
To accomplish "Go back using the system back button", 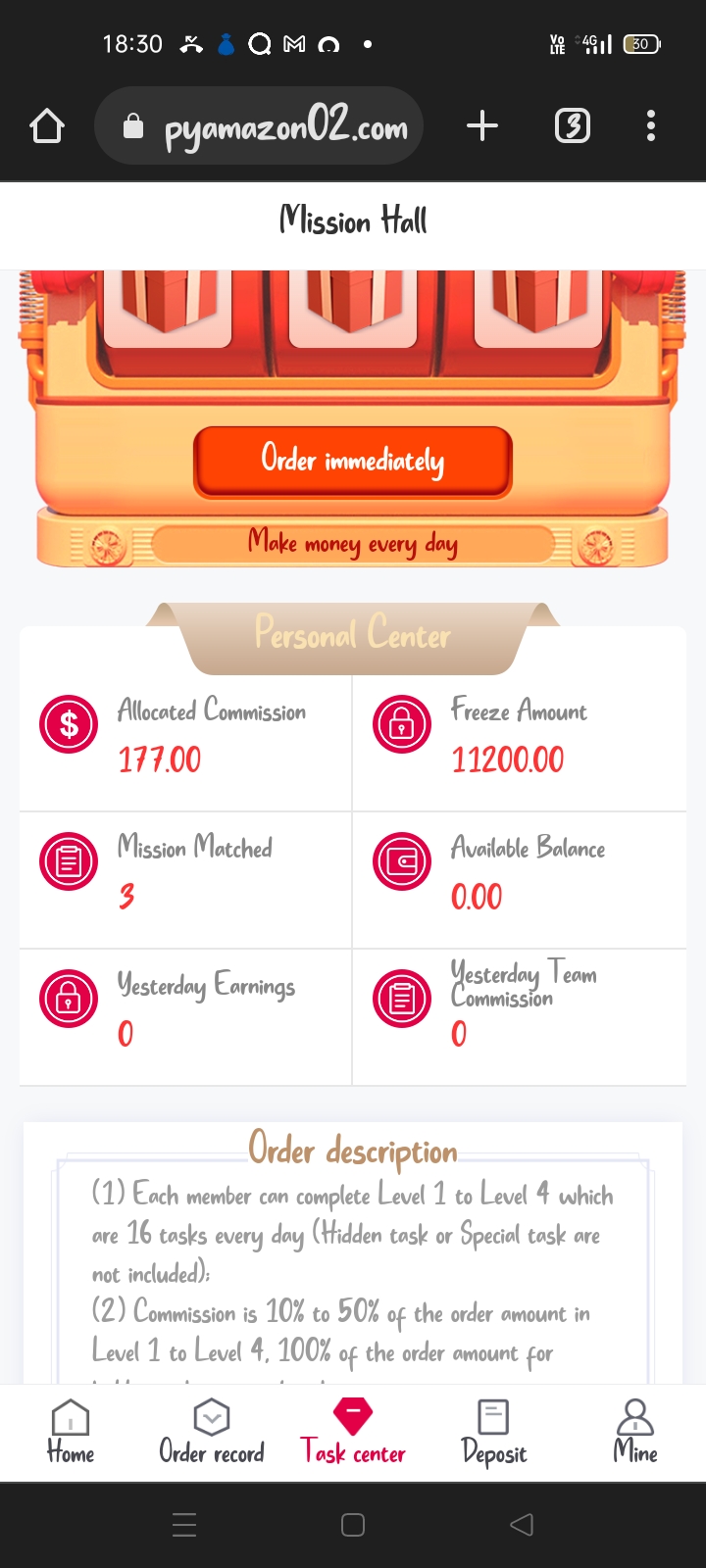I will 522,1524.
